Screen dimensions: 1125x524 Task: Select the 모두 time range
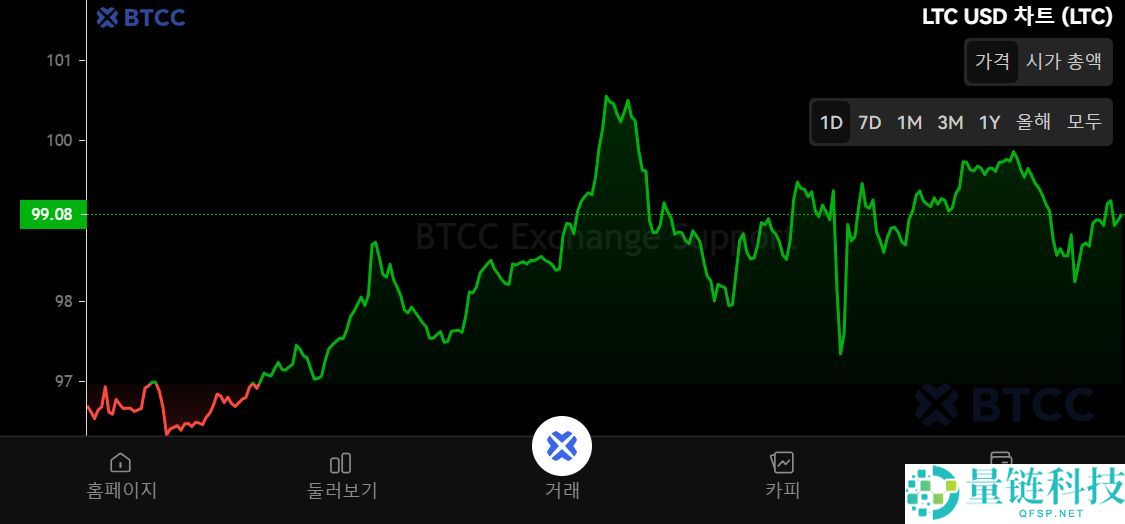1084,122
